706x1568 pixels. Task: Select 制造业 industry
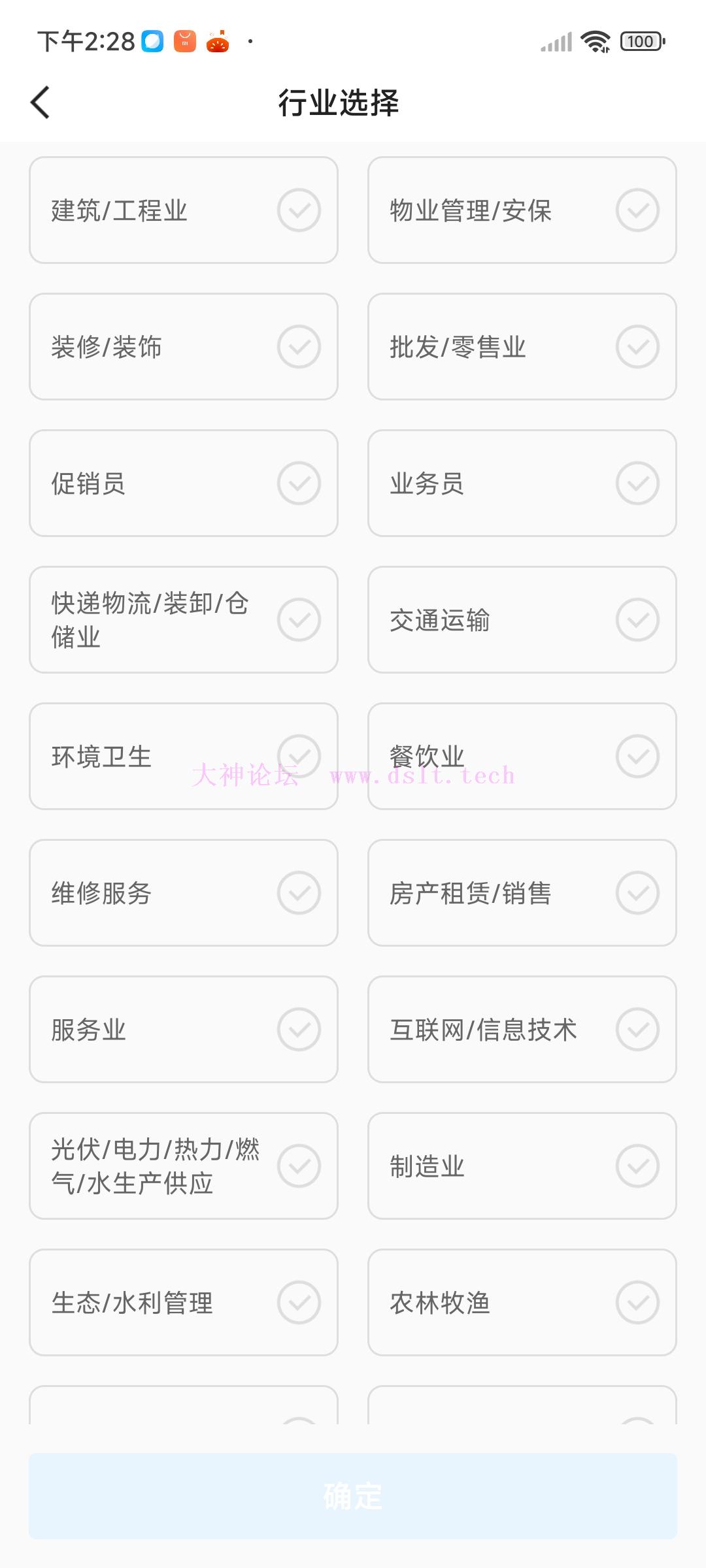click(522, 1166)
